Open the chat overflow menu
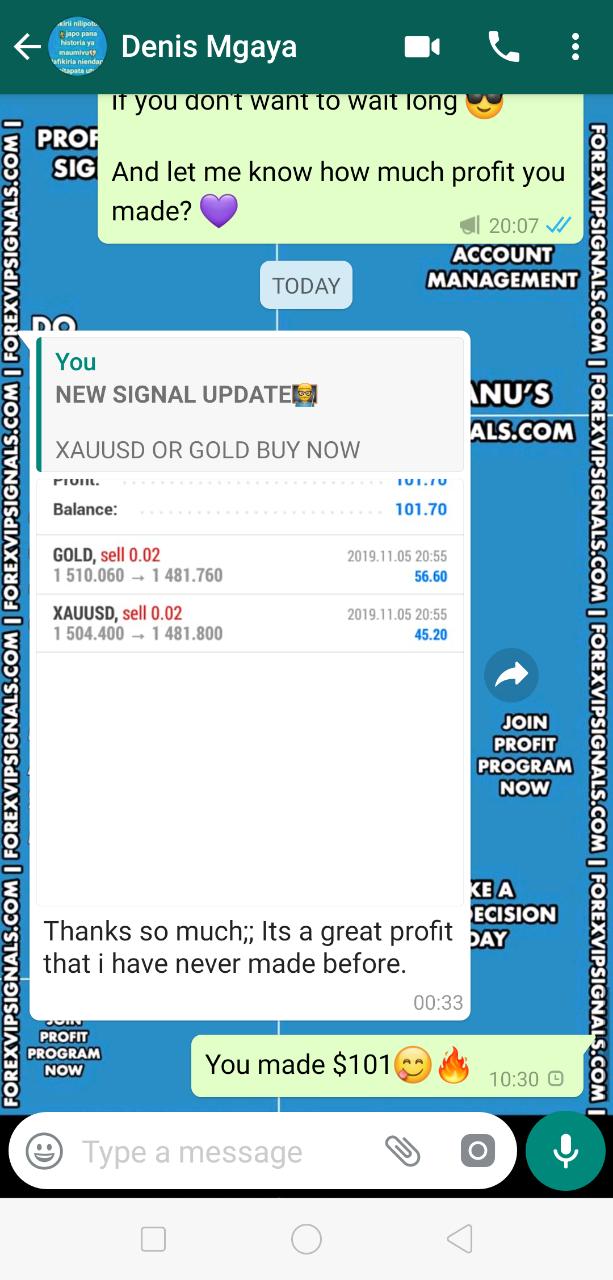The height and width of the screenshot is (1280, 613). (x=575, y=47)
